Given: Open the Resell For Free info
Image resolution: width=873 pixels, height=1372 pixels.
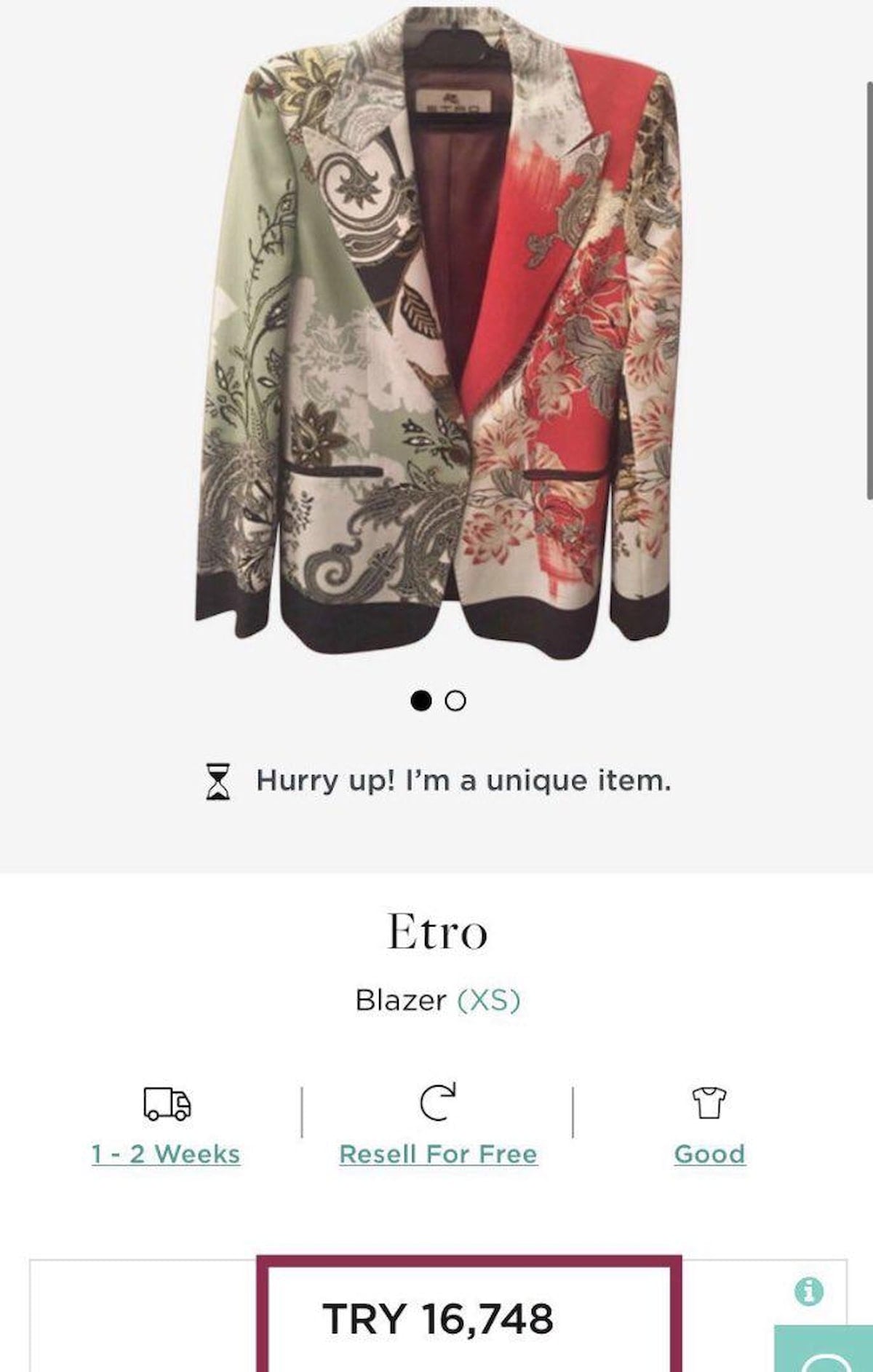Looking at the screenshot, I should 438,1154.
